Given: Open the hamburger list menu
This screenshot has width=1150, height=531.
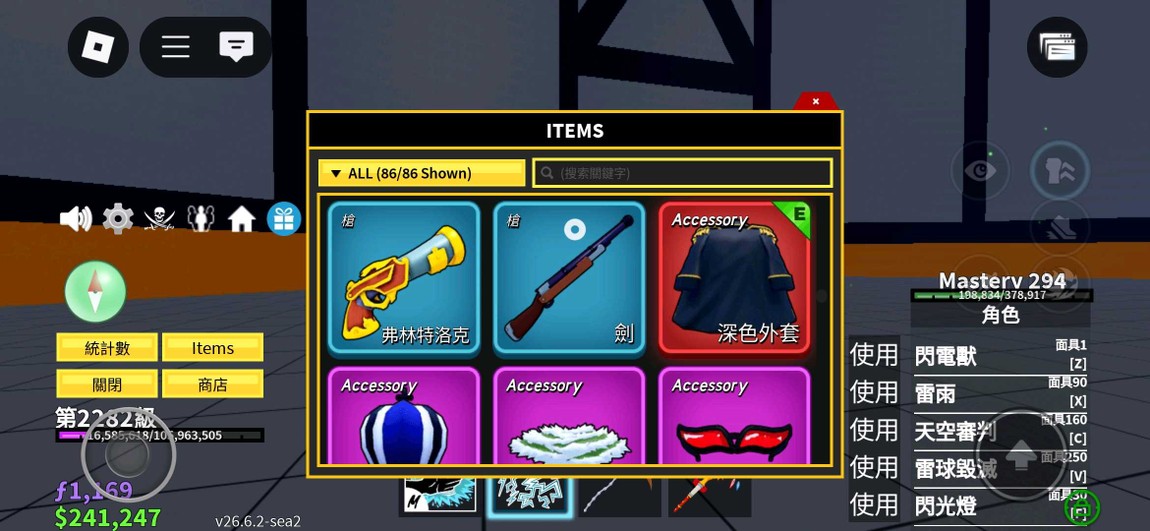Looking at the screenshot, I should click(176, 46).
